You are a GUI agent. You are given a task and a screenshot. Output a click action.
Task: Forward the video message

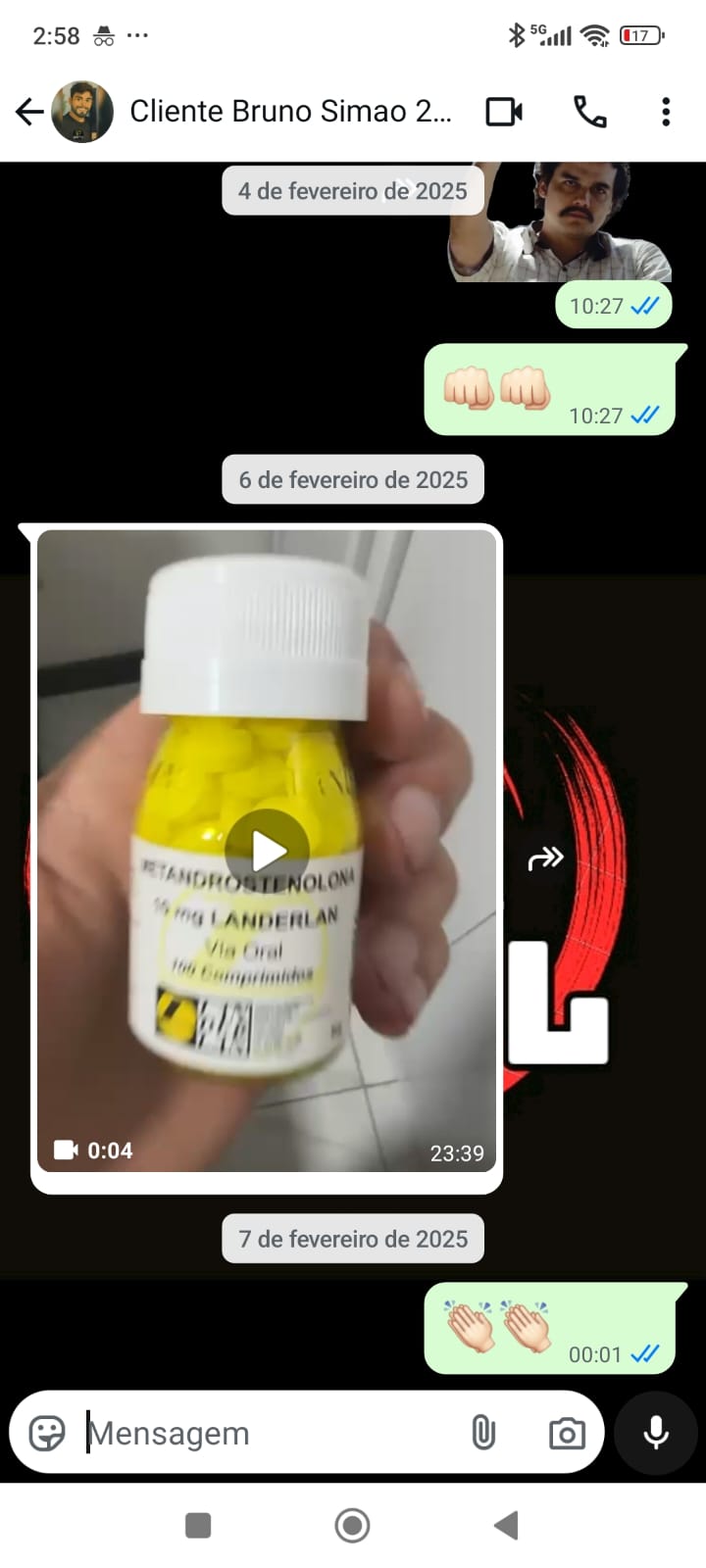(545, 858)
